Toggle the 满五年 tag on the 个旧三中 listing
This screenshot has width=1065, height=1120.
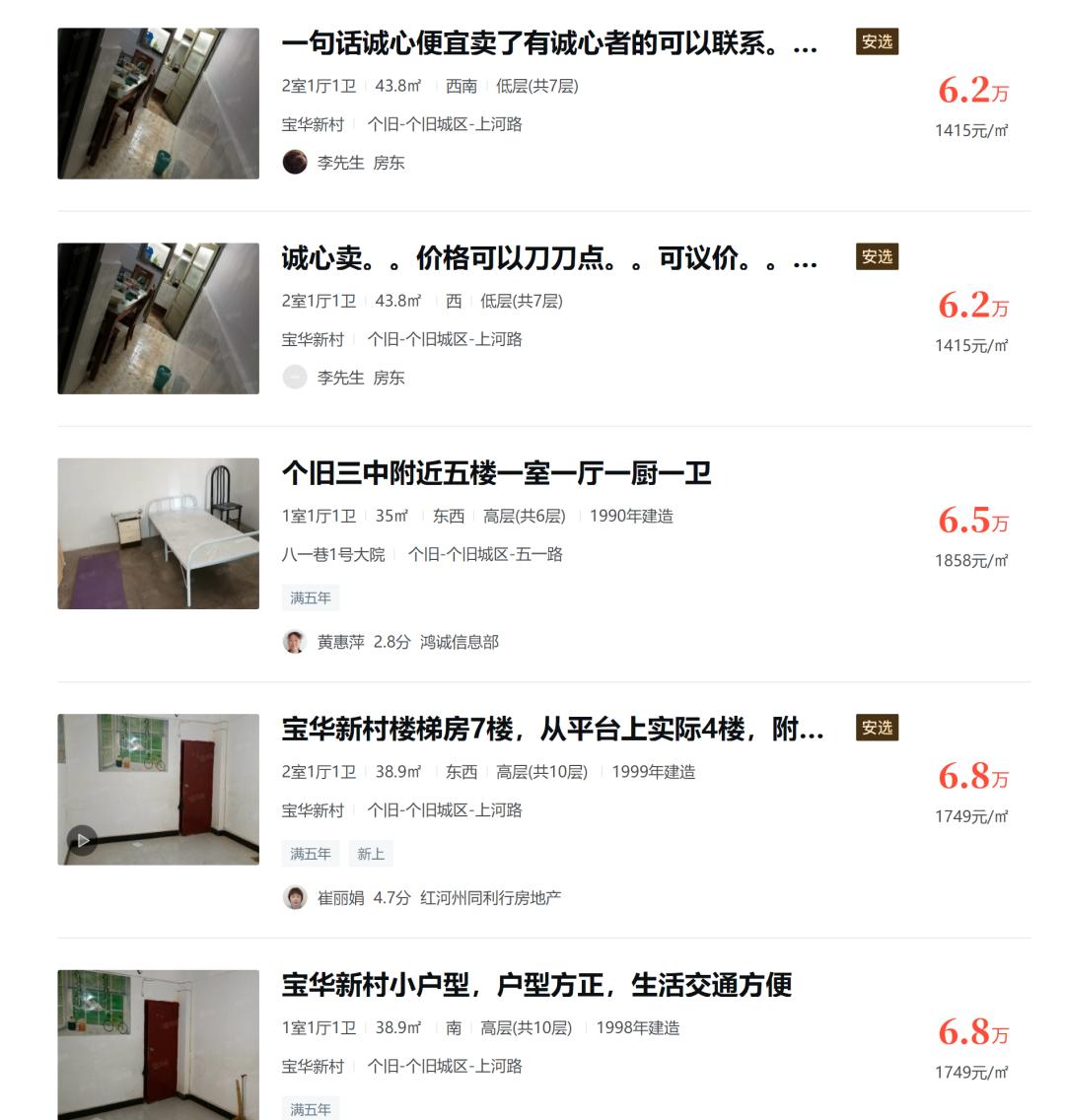click(311, 597)
